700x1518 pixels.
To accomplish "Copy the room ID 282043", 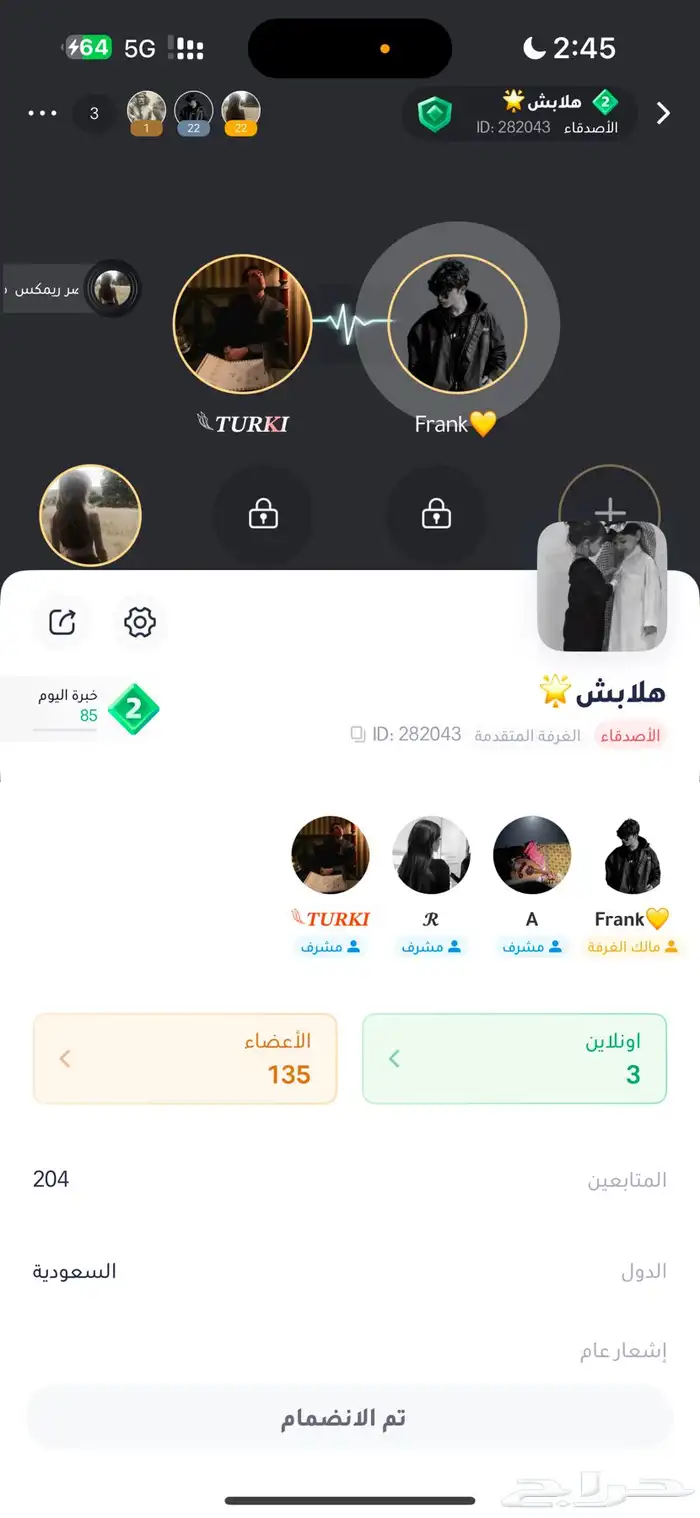I will point(358,735).
